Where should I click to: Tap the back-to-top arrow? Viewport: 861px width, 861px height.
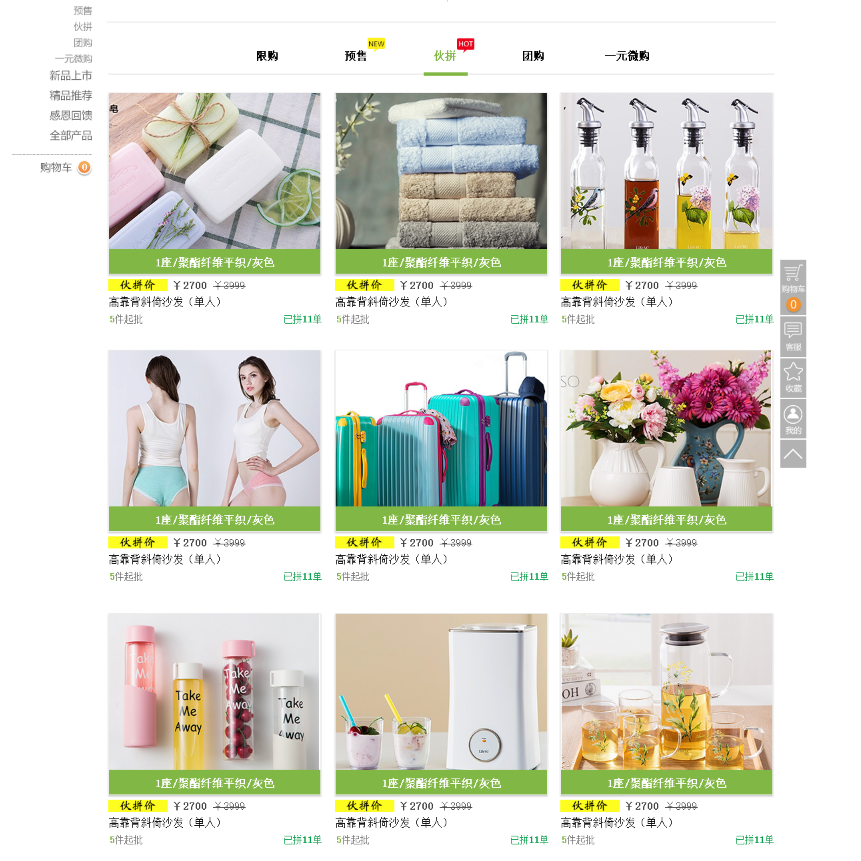pyautogui.click(x=793, y=454)
